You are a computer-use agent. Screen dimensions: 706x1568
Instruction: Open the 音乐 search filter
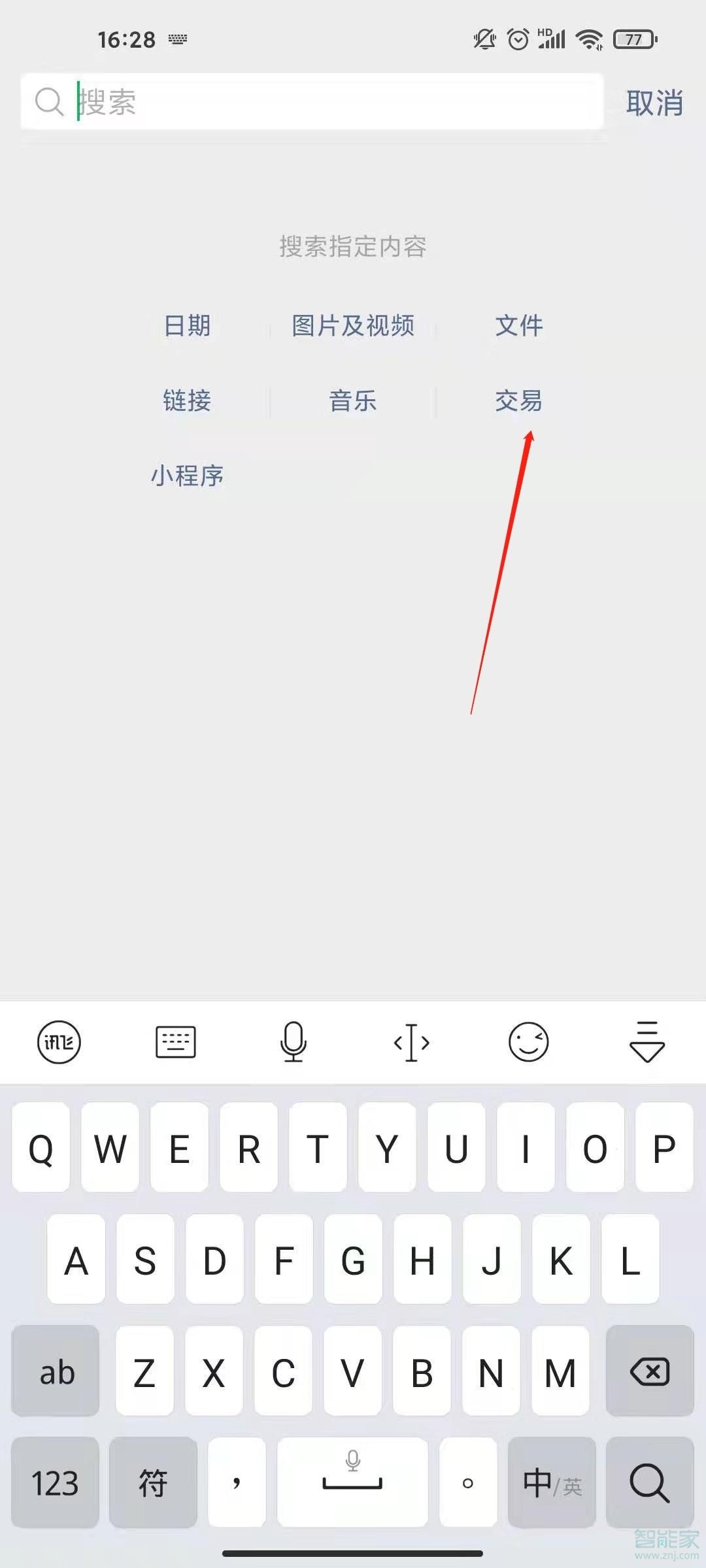click(x=352, y=401)
